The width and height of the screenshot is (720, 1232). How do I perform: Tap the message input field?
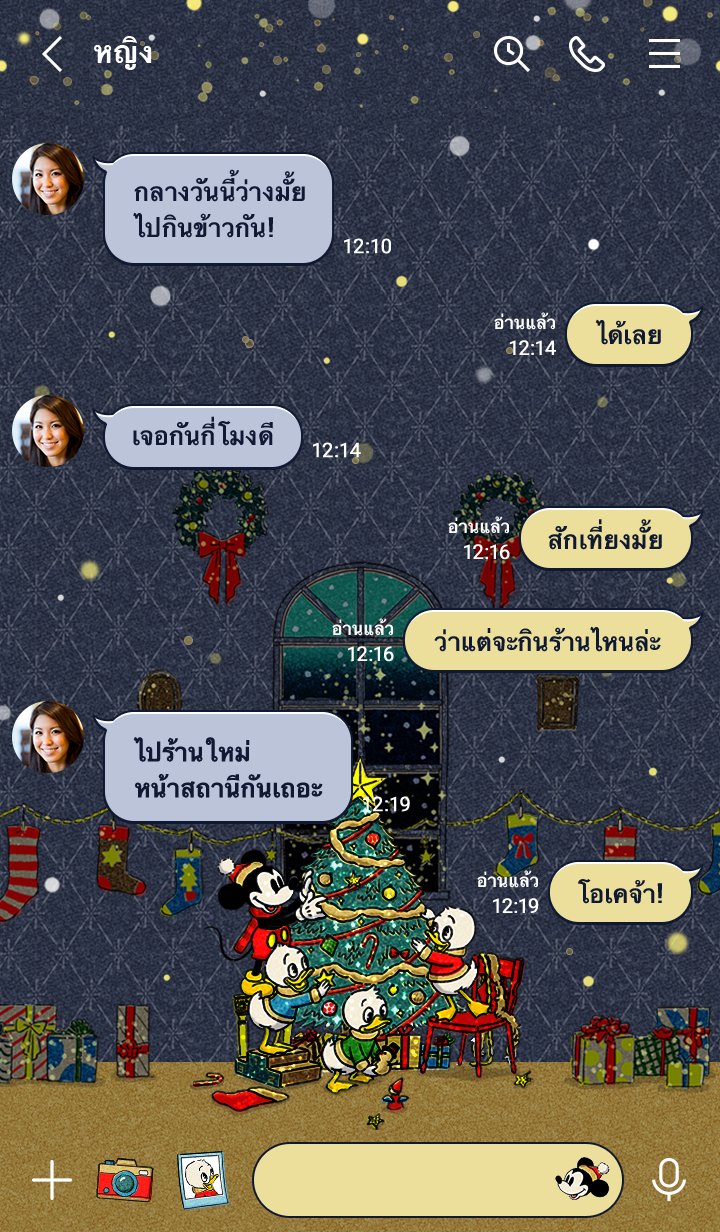coord(400,1181)
